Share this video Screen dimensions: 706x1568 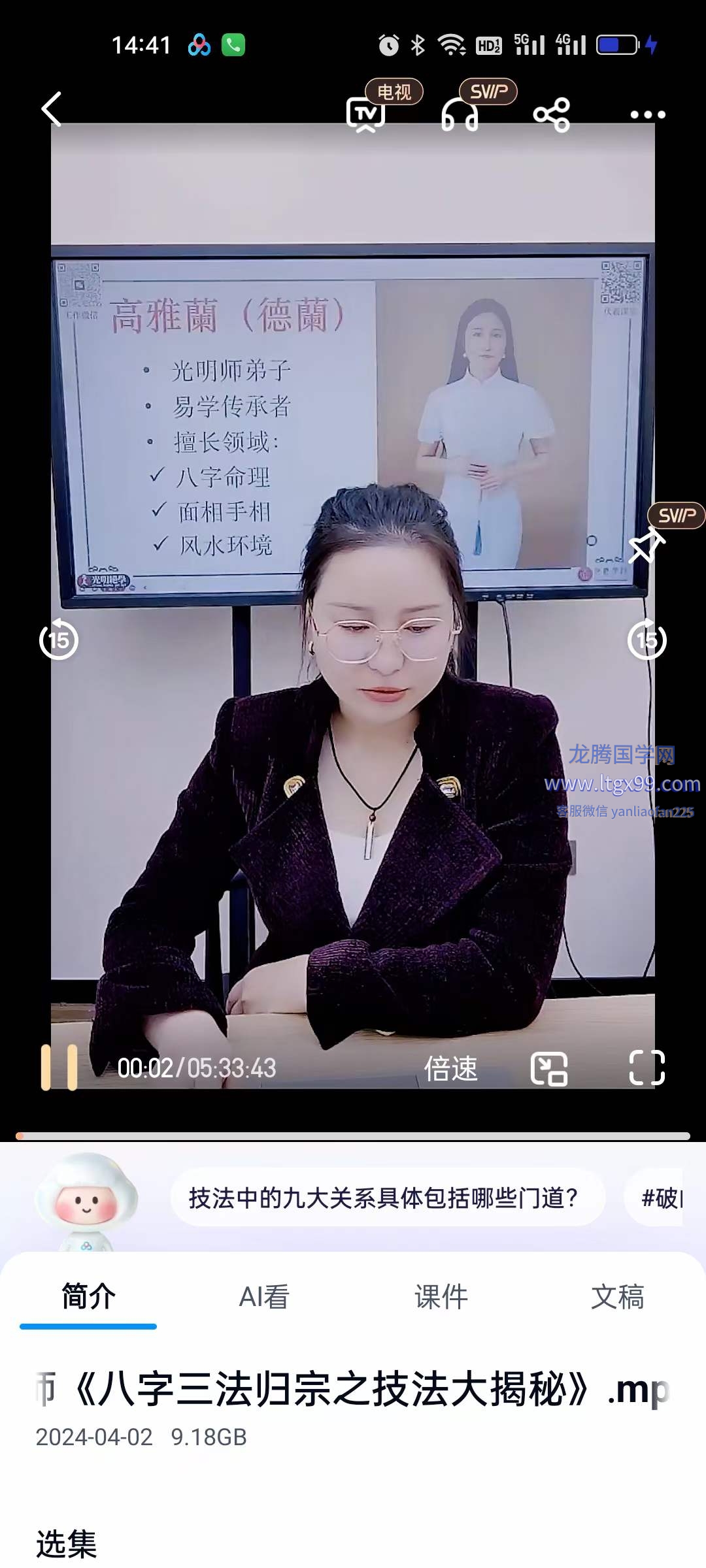pos(552,115)
